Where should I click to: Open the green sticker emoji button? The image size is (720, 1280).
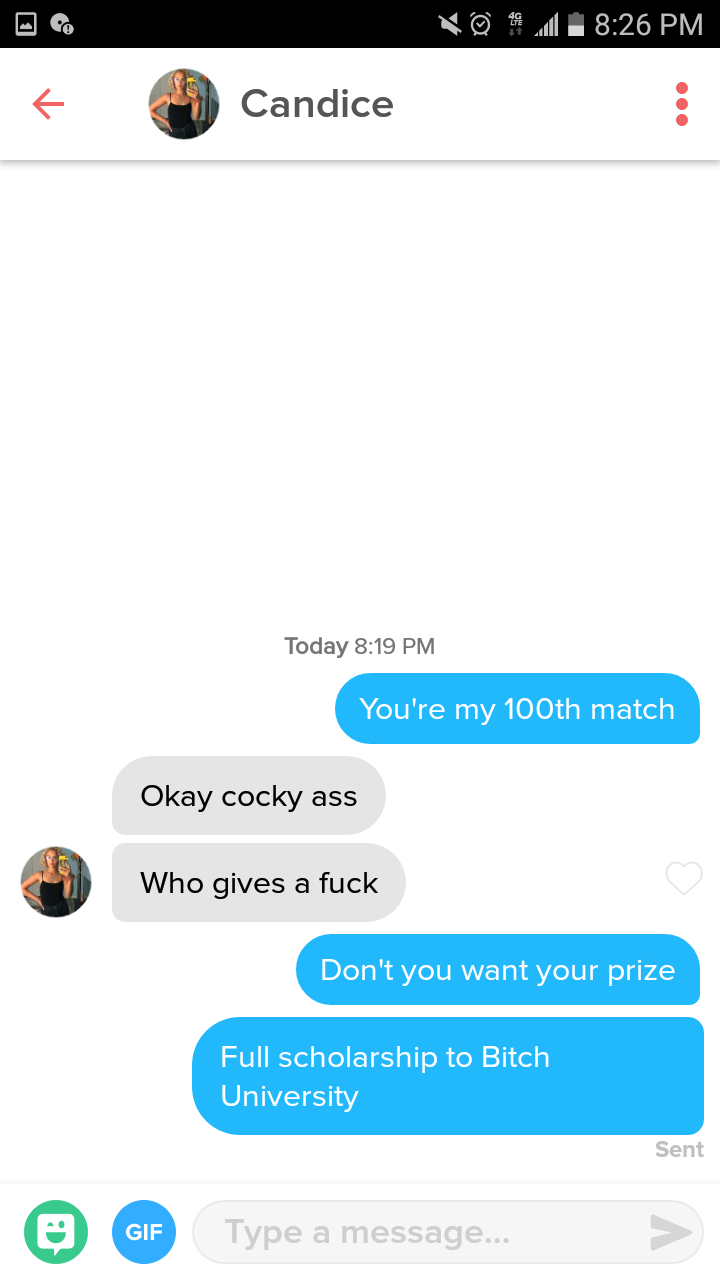56,1232
